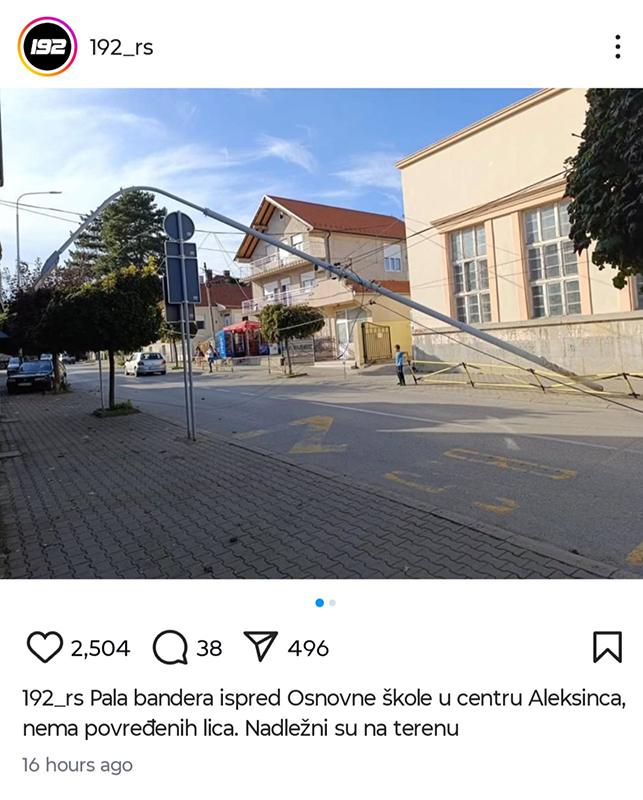This screenshot has width=643, height=800.
Task: Open the post's three-dot overflow menu
Action: click(x=617, y=47)
